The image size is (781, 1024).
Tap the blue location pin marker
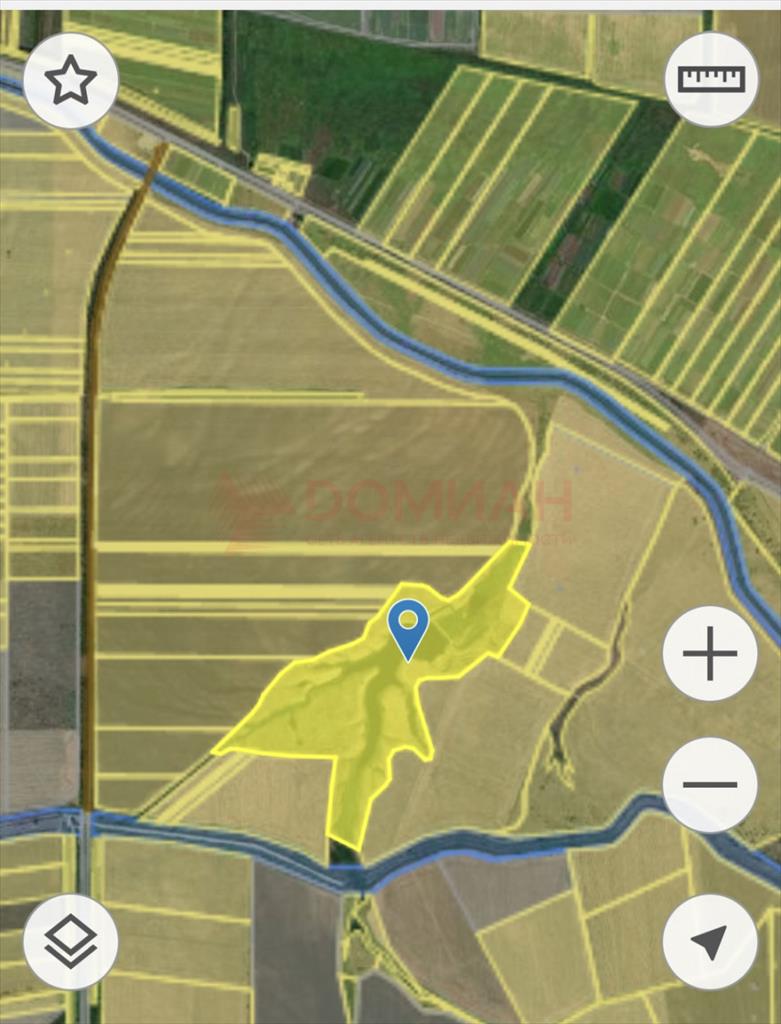[408, 626]
